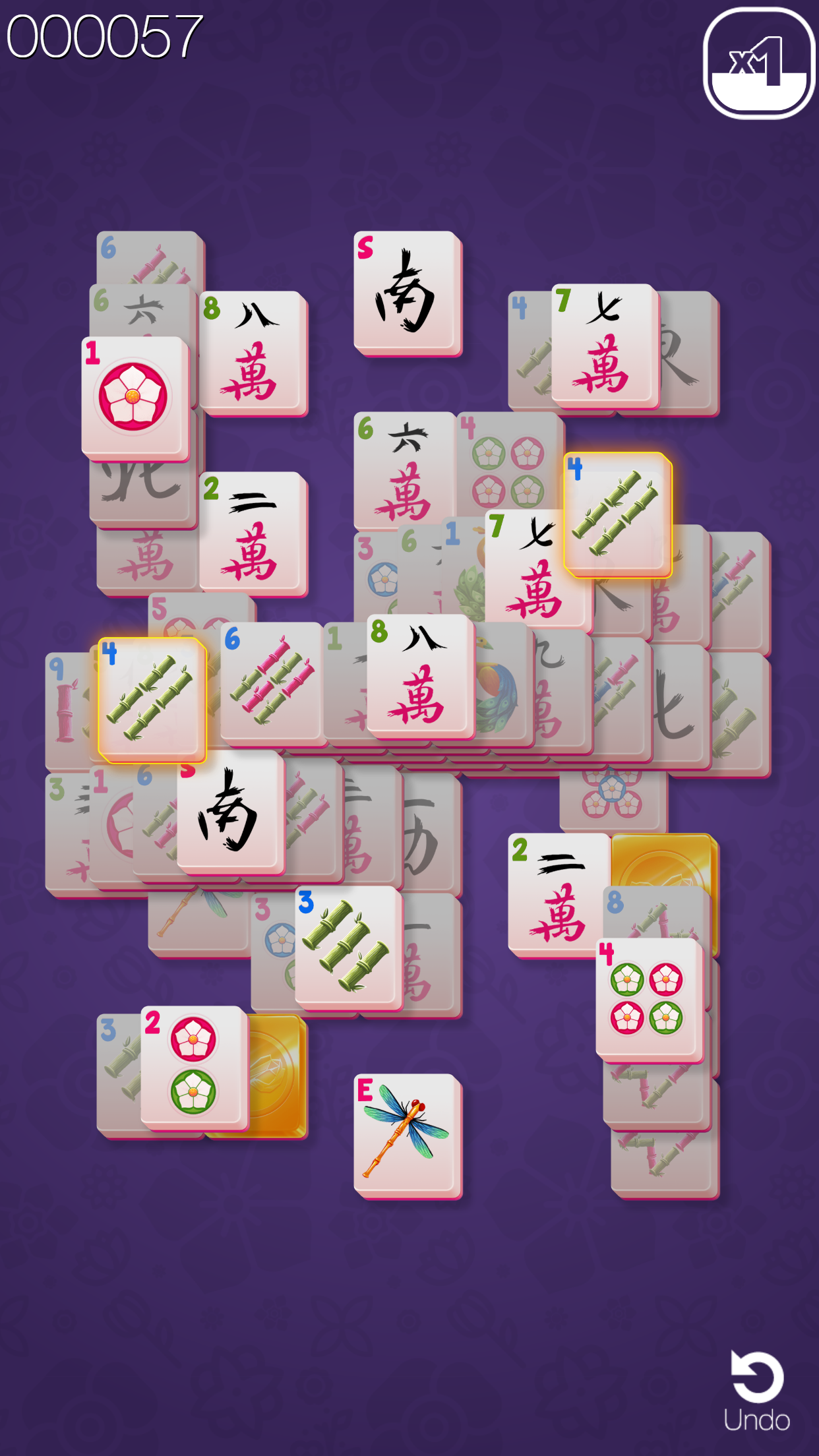The height and width of the screenshot is (1456, 819).
Task: Select the highlighted 4 bamboo beside 9 bamboo
Action: [151, 698]
